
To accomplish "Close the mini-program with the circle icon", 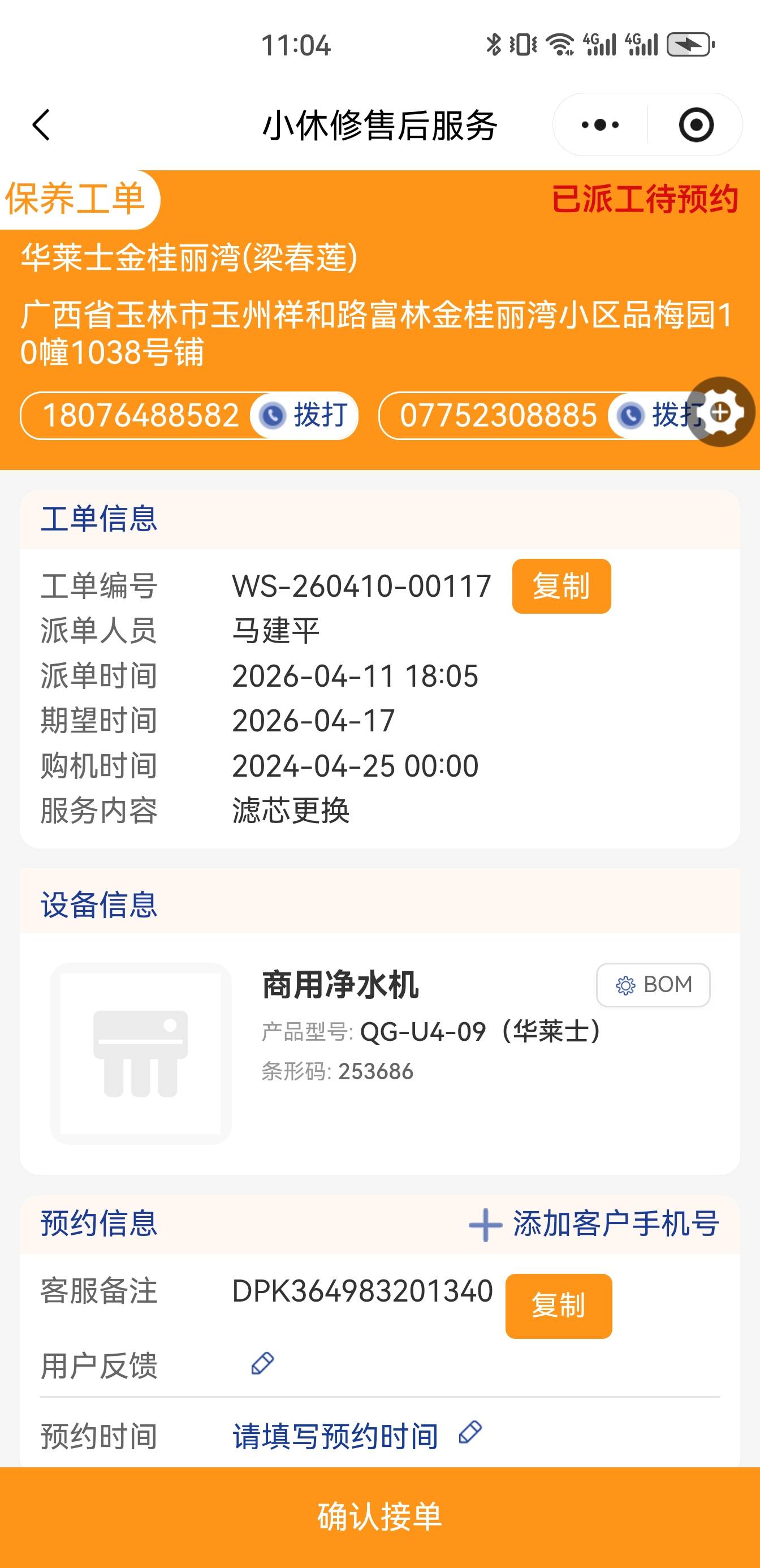I will coord(696,126).
